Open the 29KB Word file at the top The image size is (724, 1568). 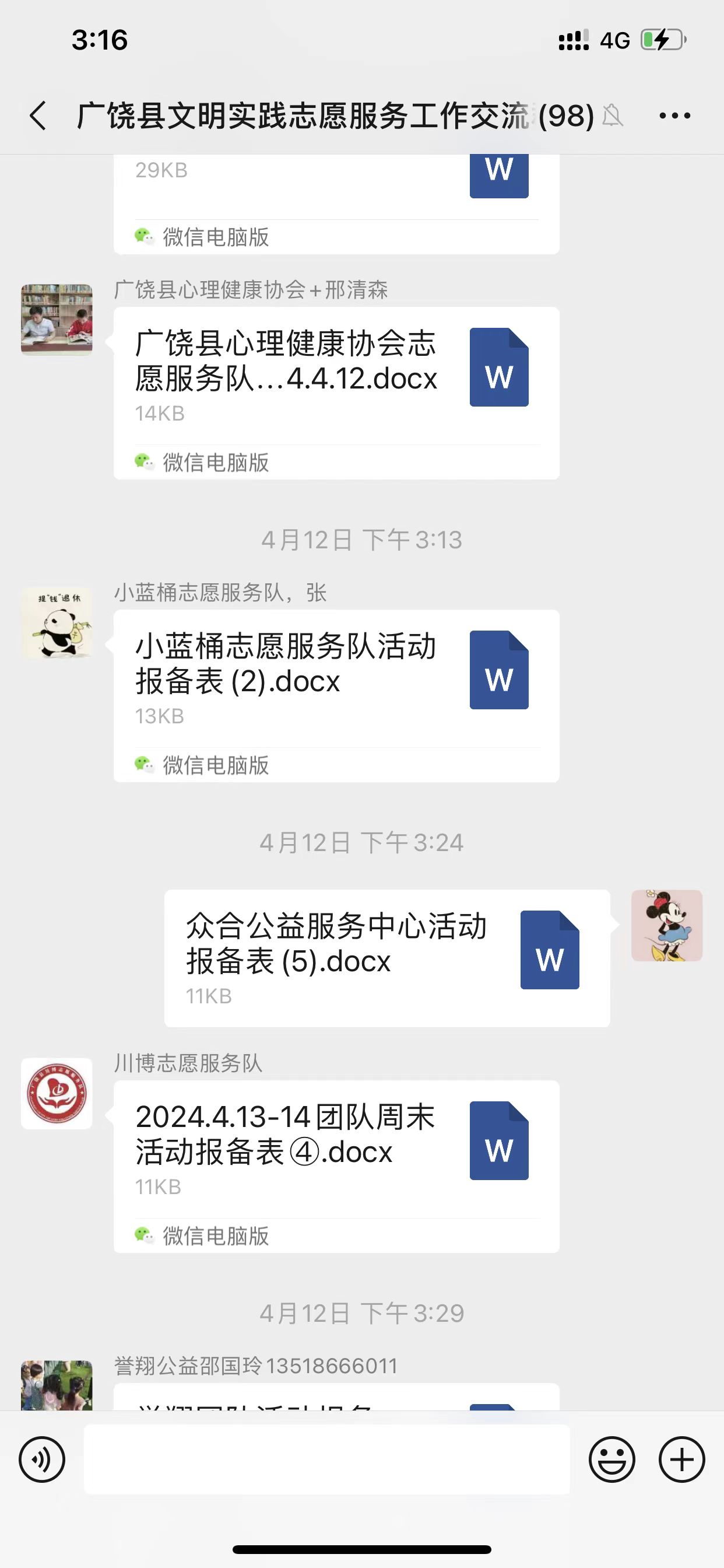336,205
